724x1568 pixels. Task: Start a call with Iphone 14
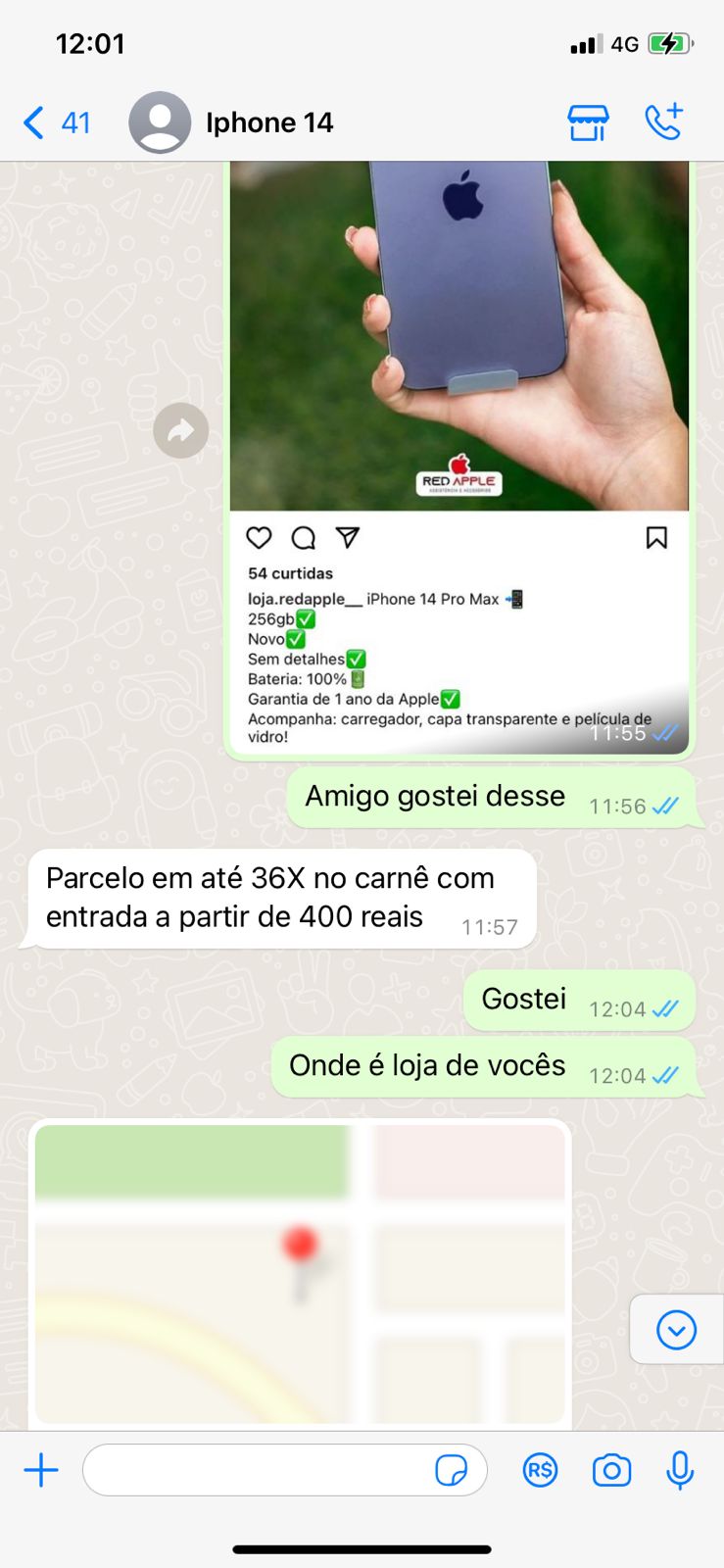tap(663, 122)
